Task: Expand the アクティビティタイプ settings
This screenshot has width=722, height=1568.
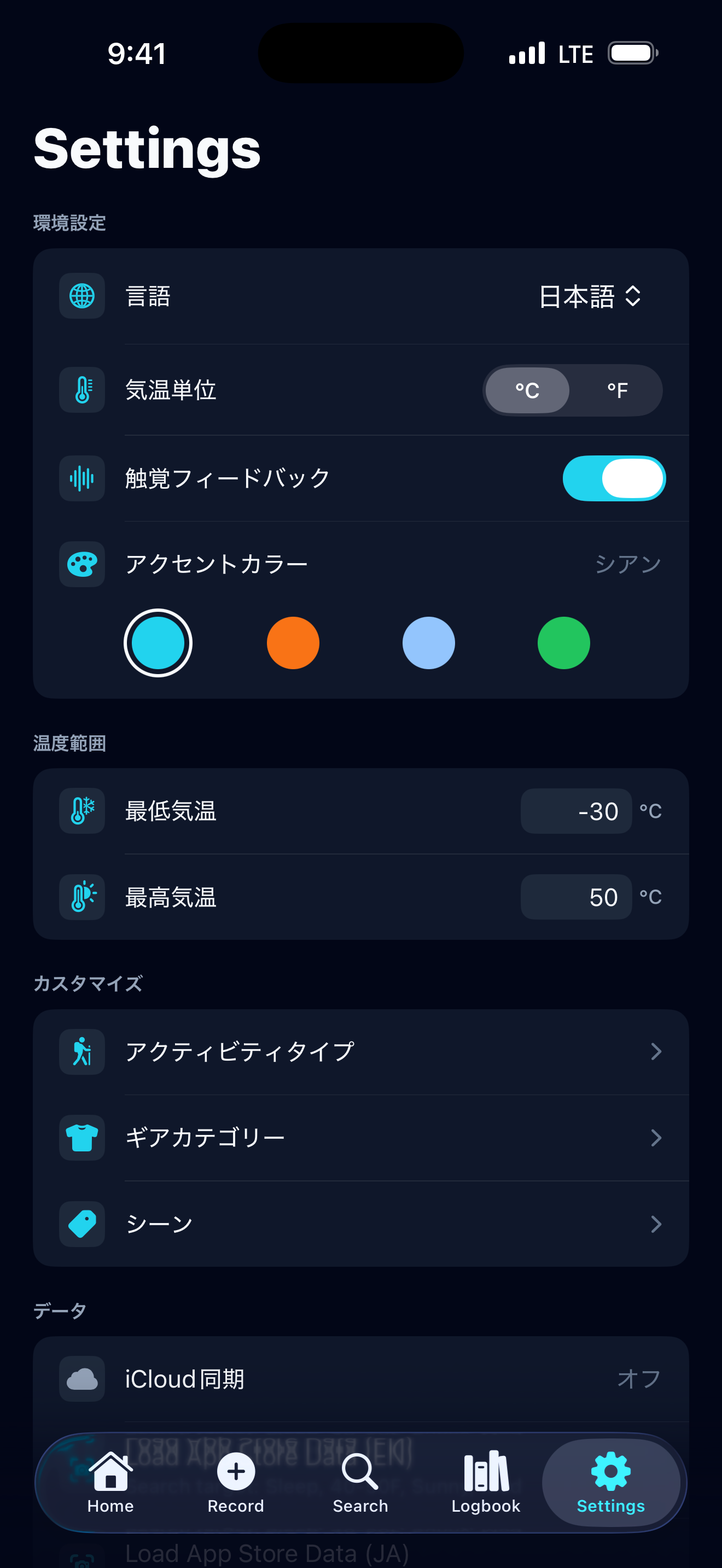Action: click(656, 1051)
